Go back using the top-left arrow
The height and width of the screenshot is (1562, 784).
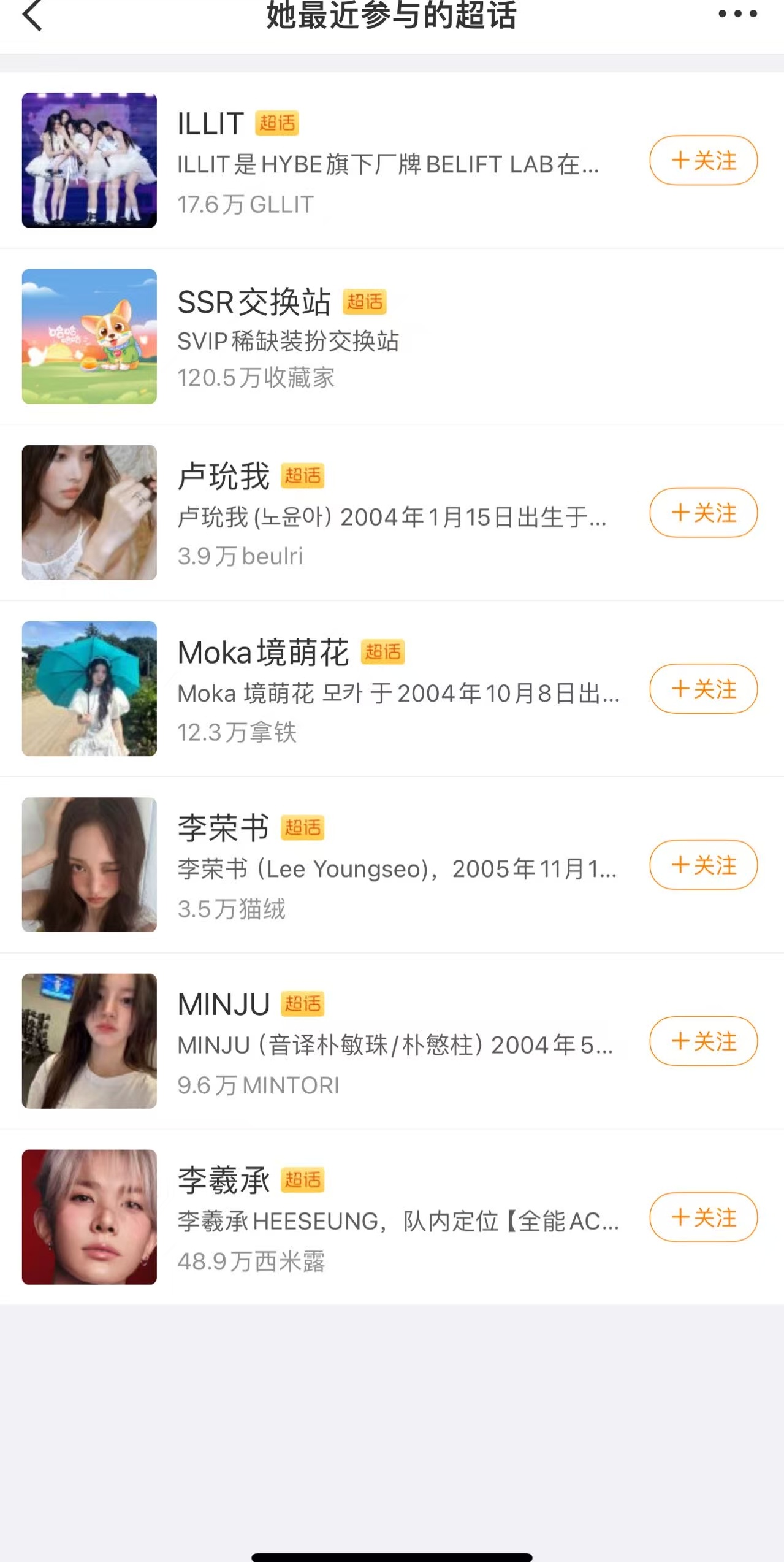32,15
